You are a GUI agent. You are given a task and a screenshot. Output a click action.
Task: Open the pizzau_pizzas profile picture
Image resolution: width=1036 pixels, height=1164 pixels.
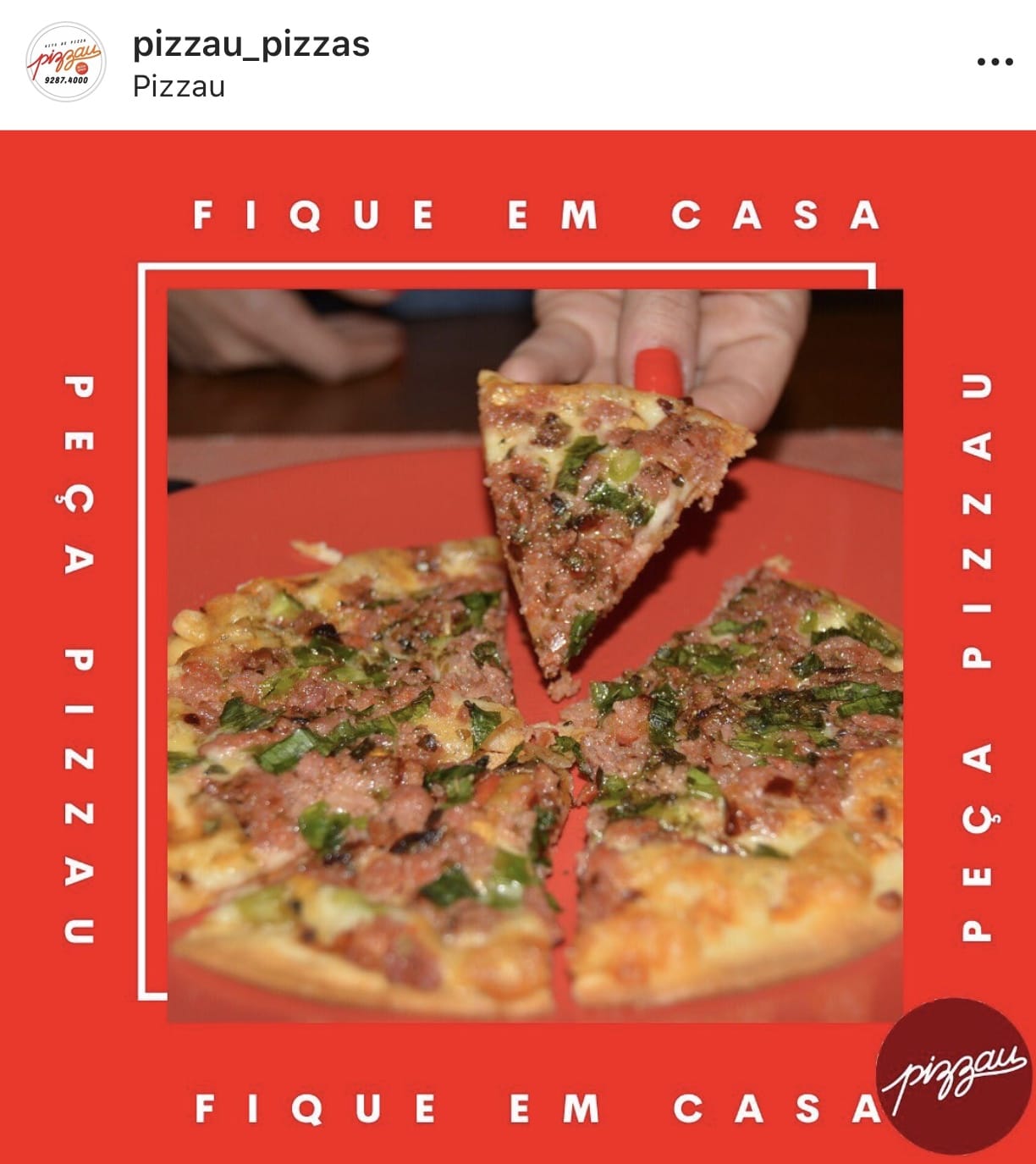point(66,63)
